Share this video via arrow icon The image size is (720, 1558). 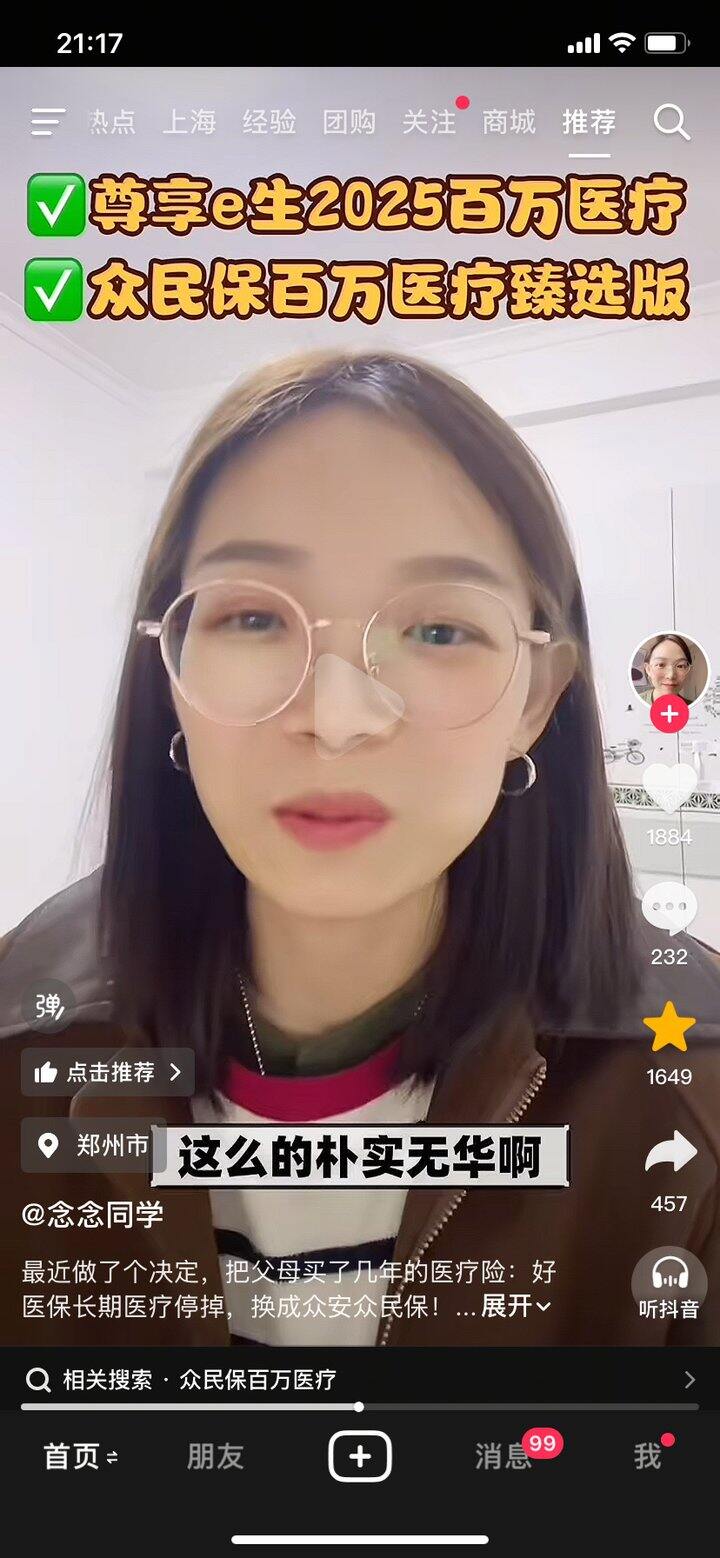[x=669, y=1153]
